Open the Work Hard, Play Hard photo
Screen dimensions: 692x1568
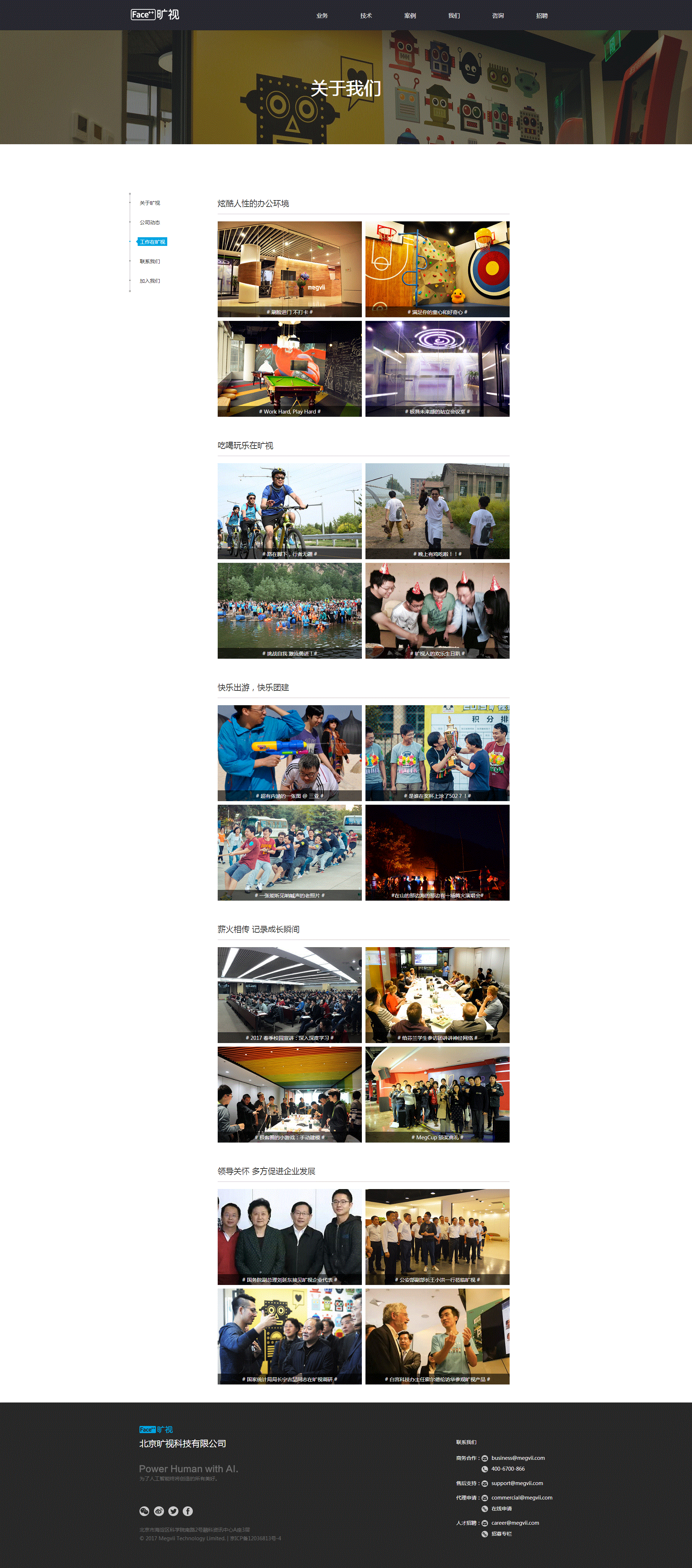[290, 368]
